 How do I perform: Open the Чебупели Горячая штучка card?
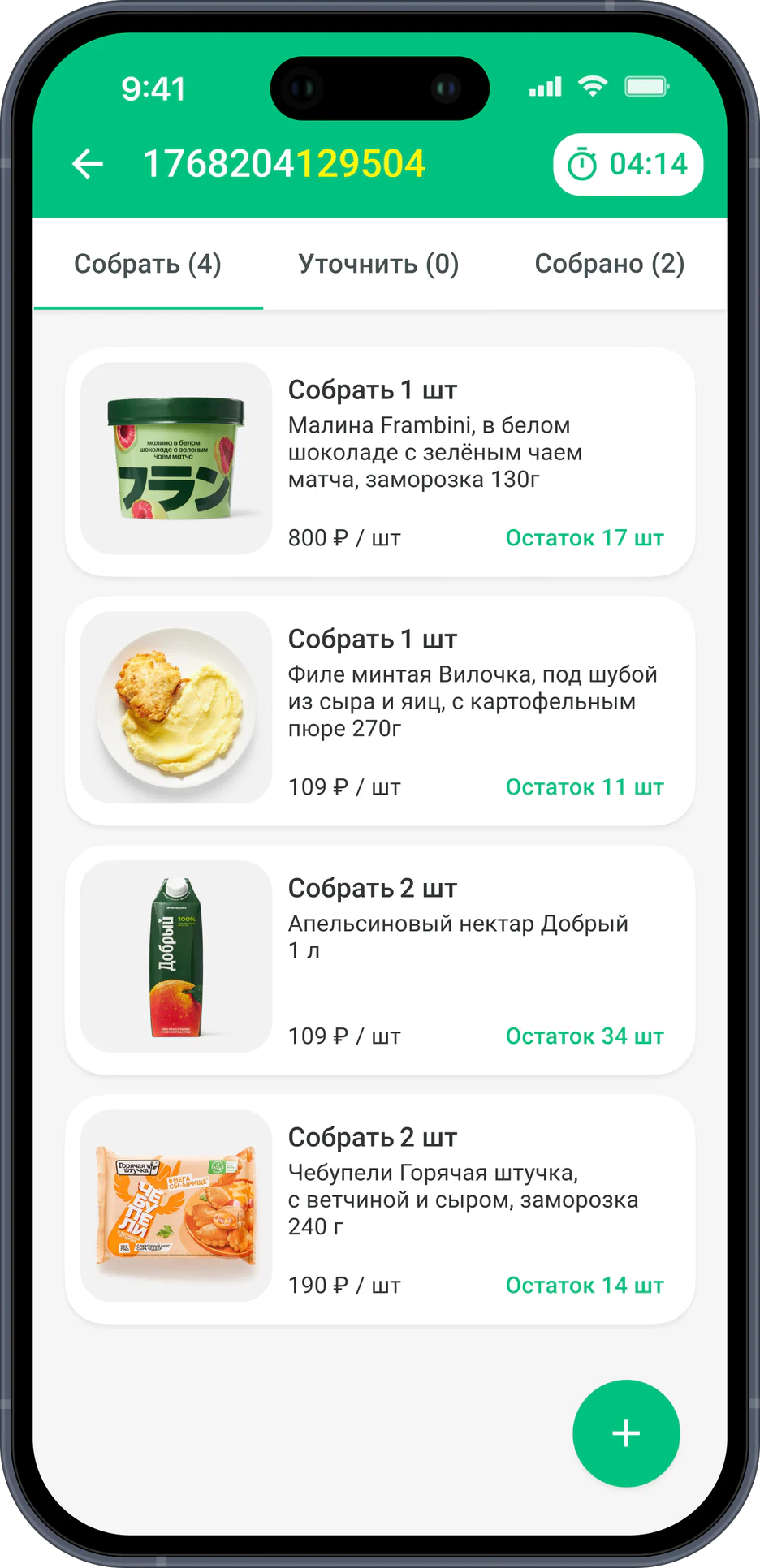pos(380,1209)
